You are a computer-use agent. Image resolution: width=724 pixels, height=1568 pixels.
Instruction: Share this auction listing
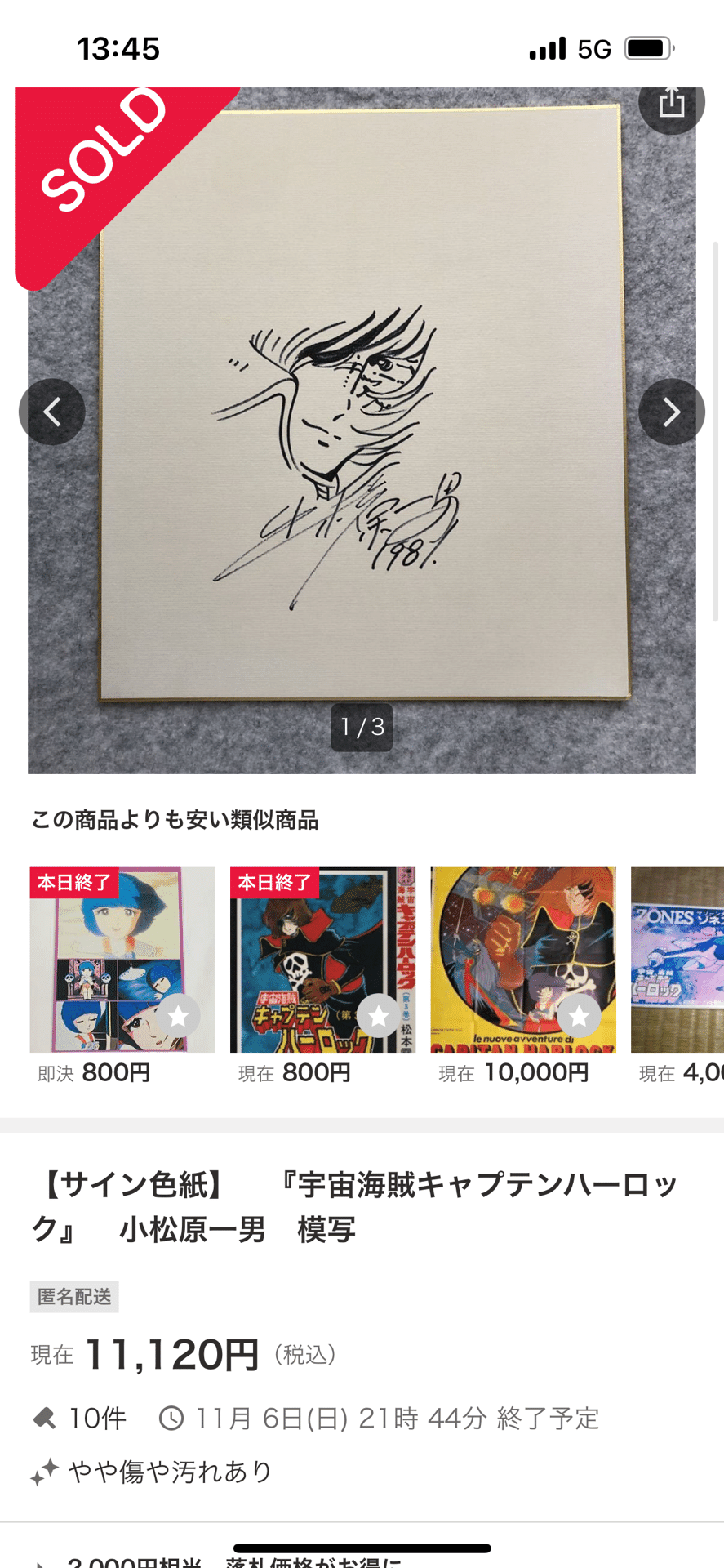coord(671,104)
